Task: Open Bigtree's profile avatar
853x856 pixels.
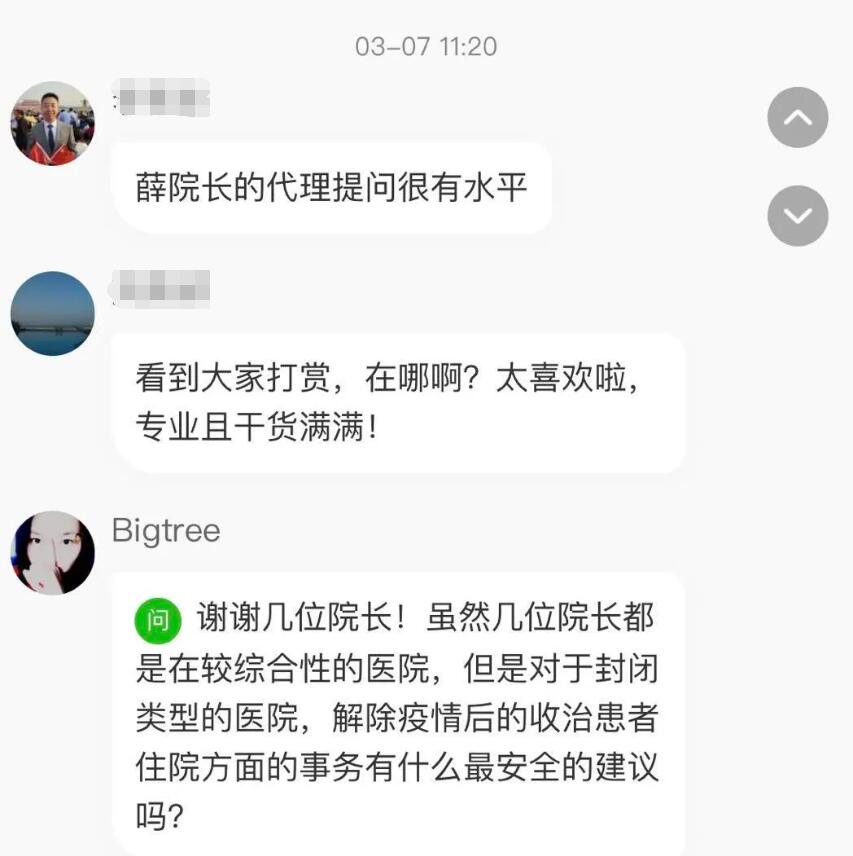Action: tap(52, 552)
